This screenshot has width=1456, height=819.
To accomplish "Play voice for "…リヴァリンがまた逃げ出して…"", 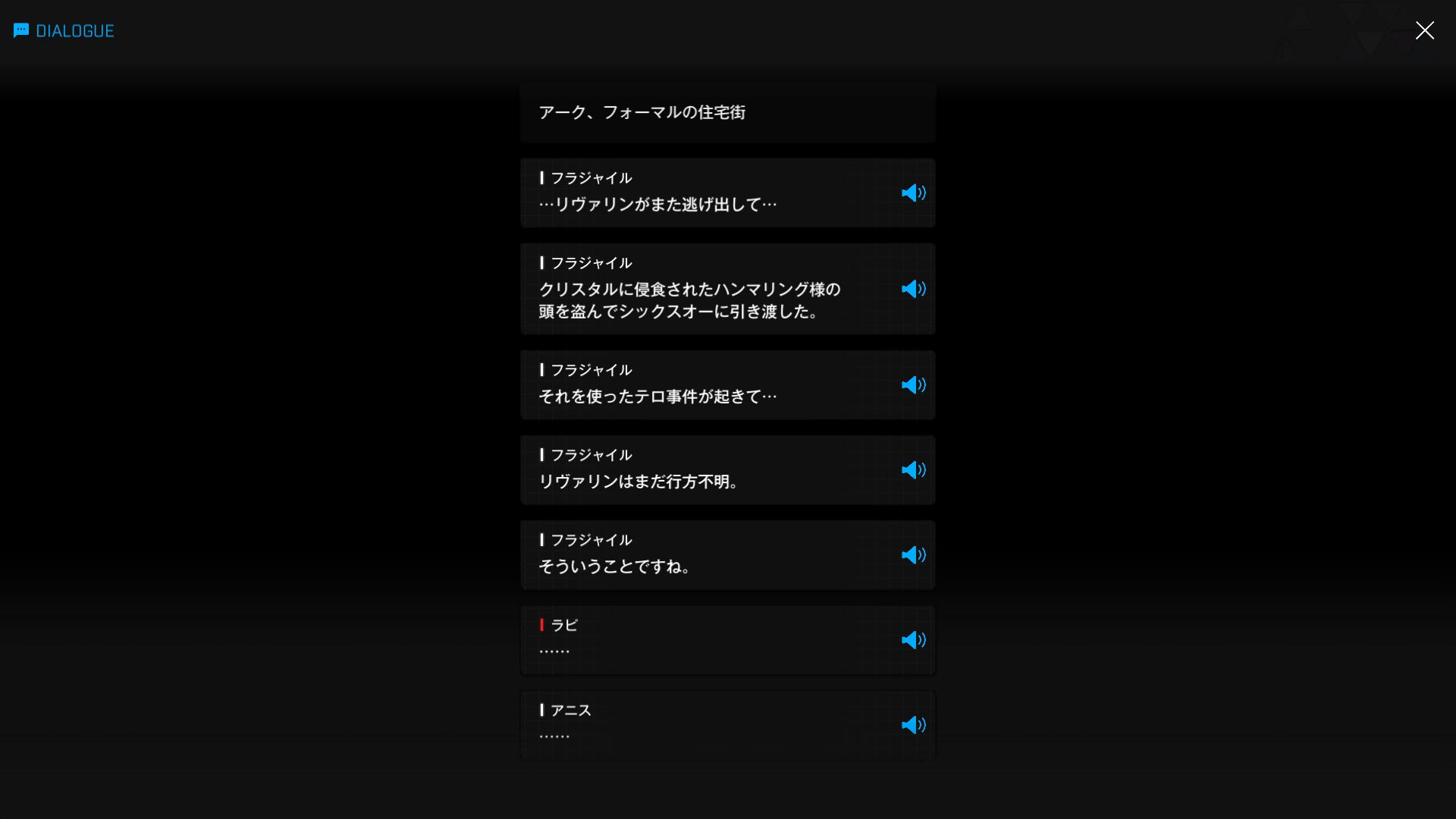I will pyautogui.click(x=913, y=193).
